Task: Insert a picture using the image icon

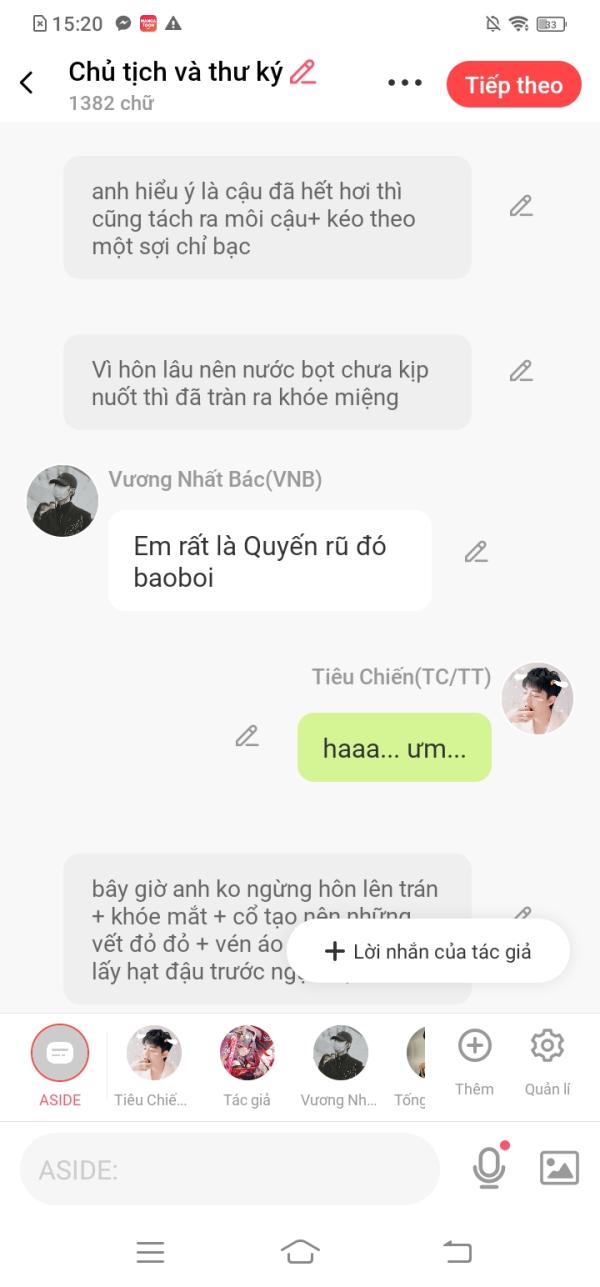Action: point(559,1167)
